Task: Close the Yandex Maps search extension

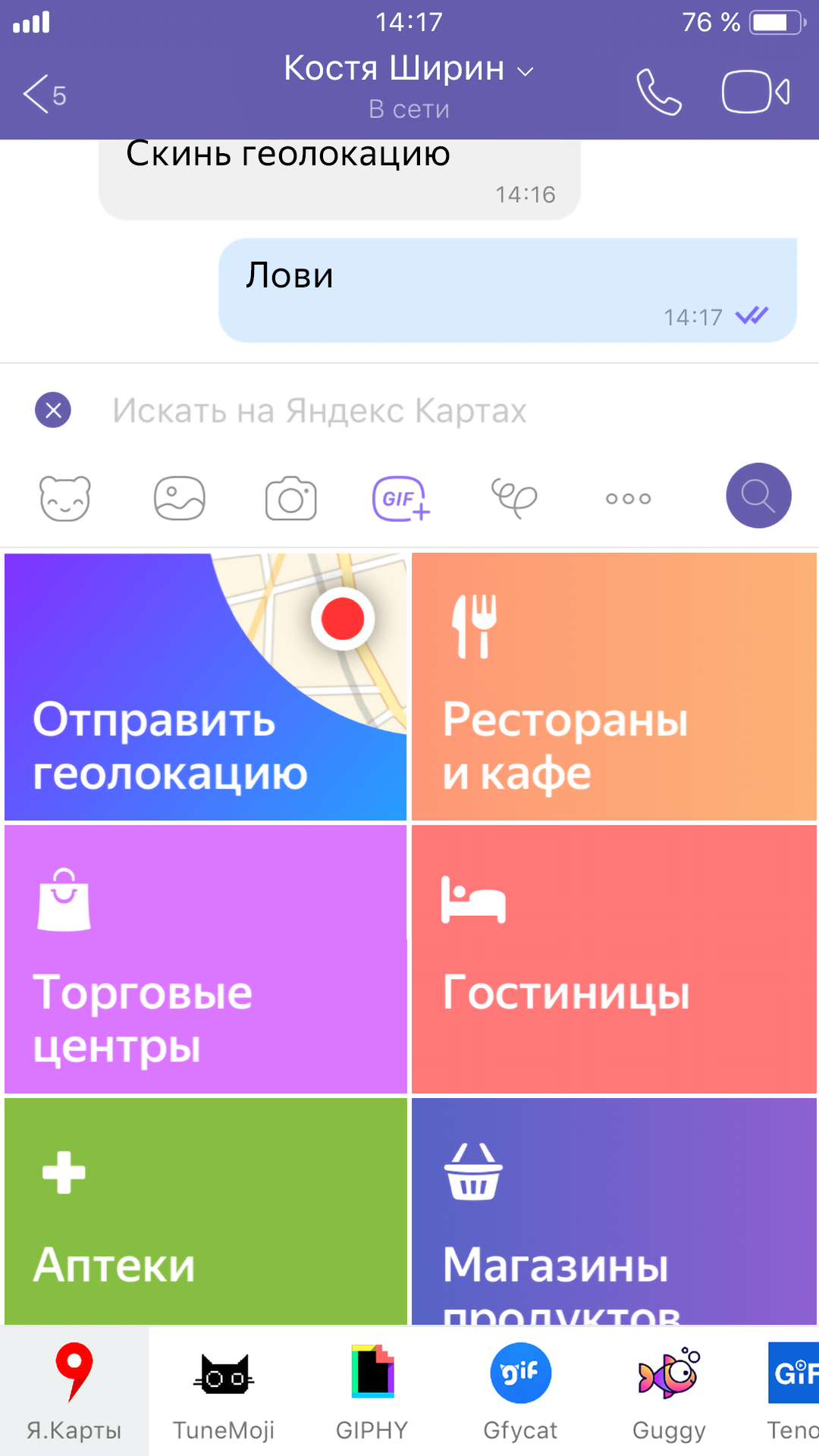Action: click(53, 410)
